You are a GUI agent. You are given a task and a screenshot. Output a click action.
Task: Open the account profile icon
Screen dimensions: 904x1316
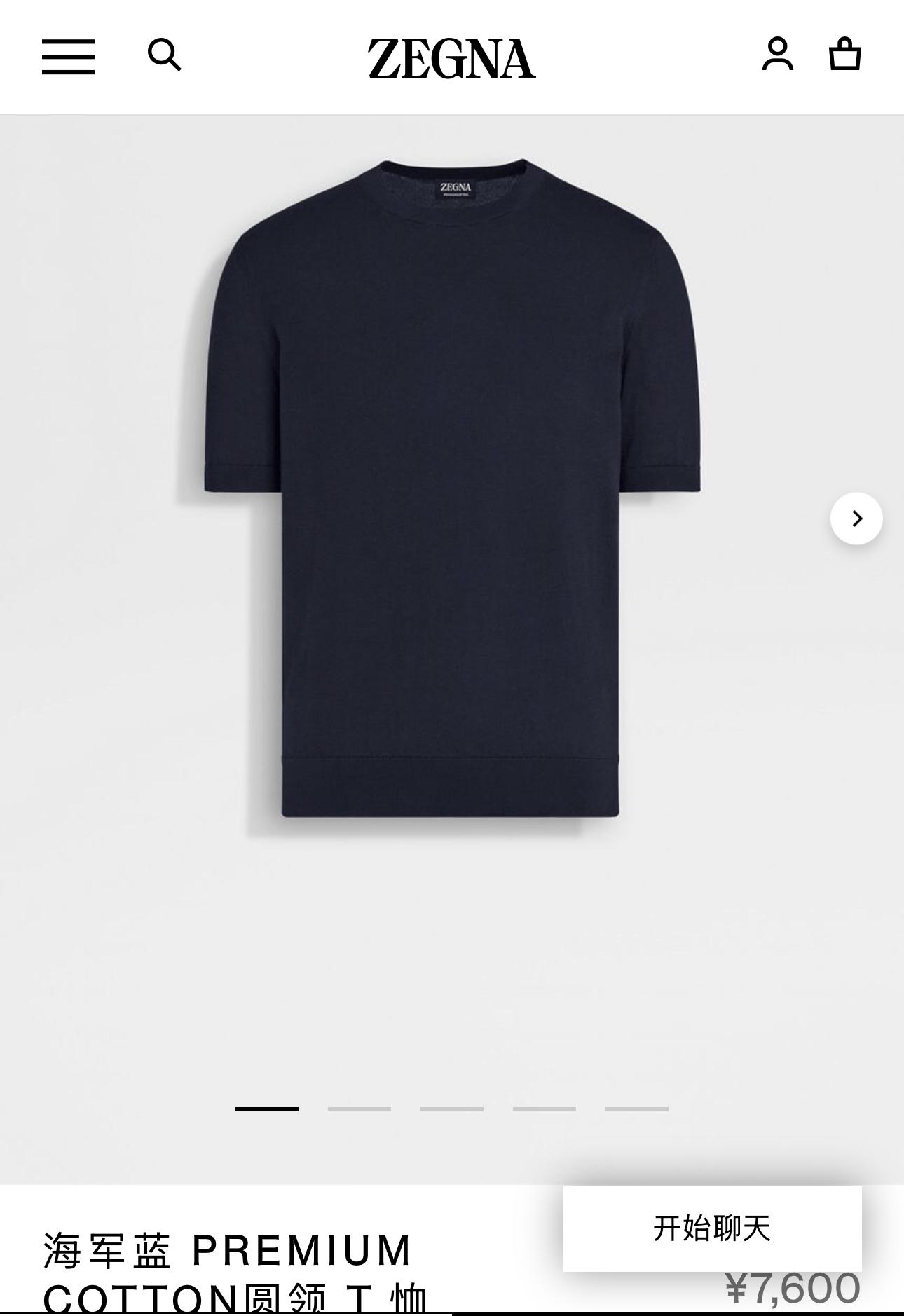pos(777,55)
